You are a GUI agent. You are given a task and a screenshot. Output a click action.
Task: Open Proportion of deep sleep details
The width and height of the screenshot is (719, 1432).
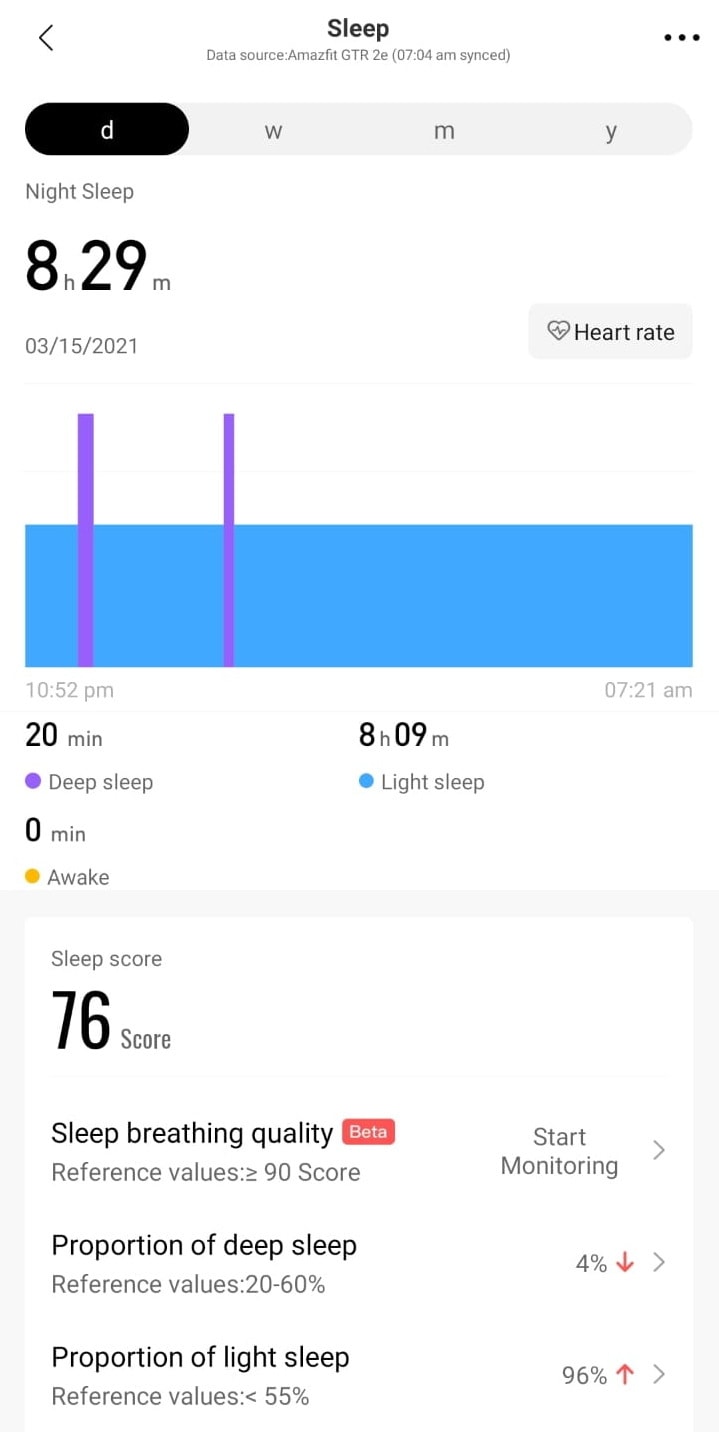359,1264
